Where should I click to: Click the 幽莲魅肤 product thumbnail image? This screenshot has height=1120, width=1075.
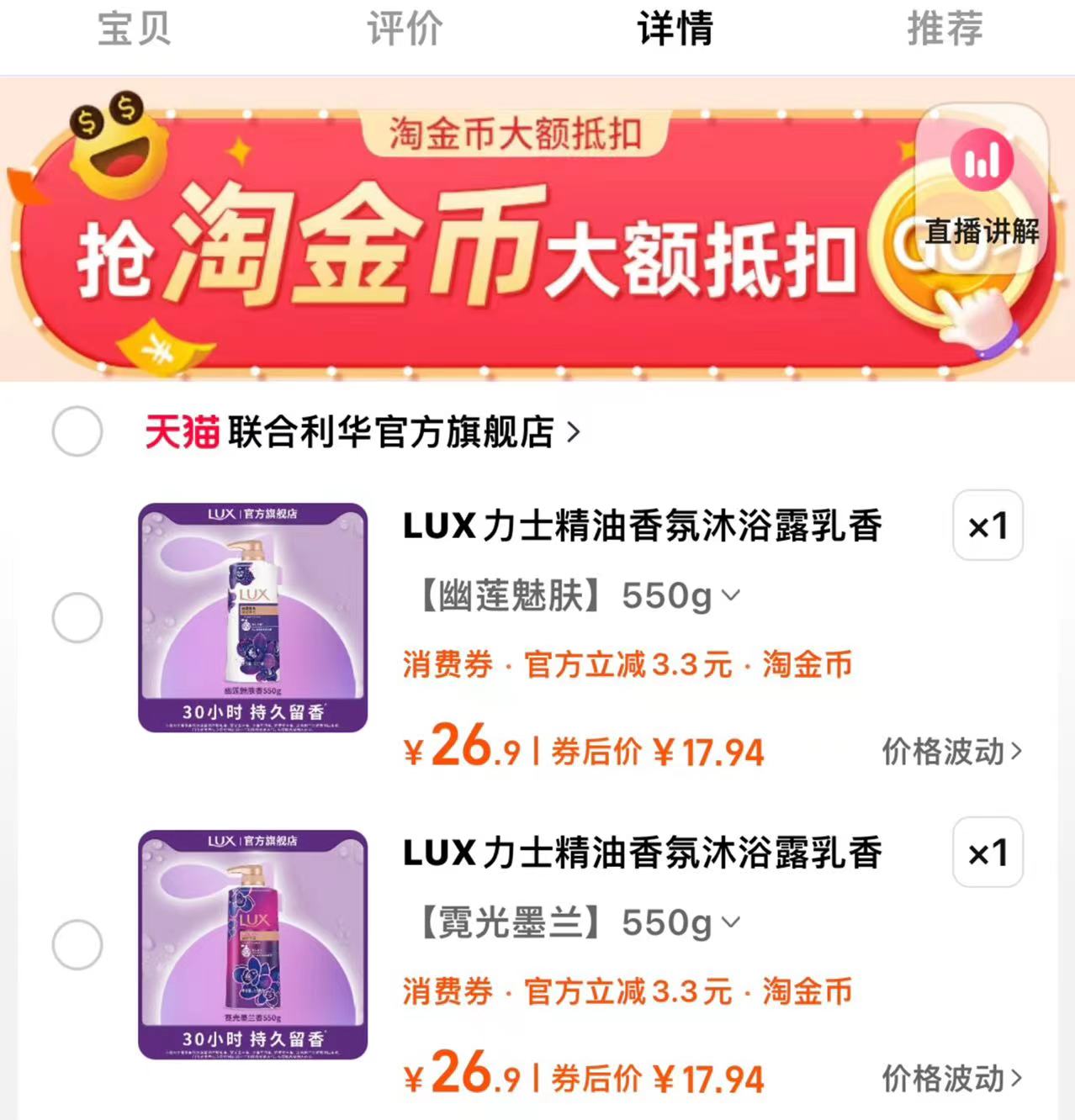click(252, 616)
